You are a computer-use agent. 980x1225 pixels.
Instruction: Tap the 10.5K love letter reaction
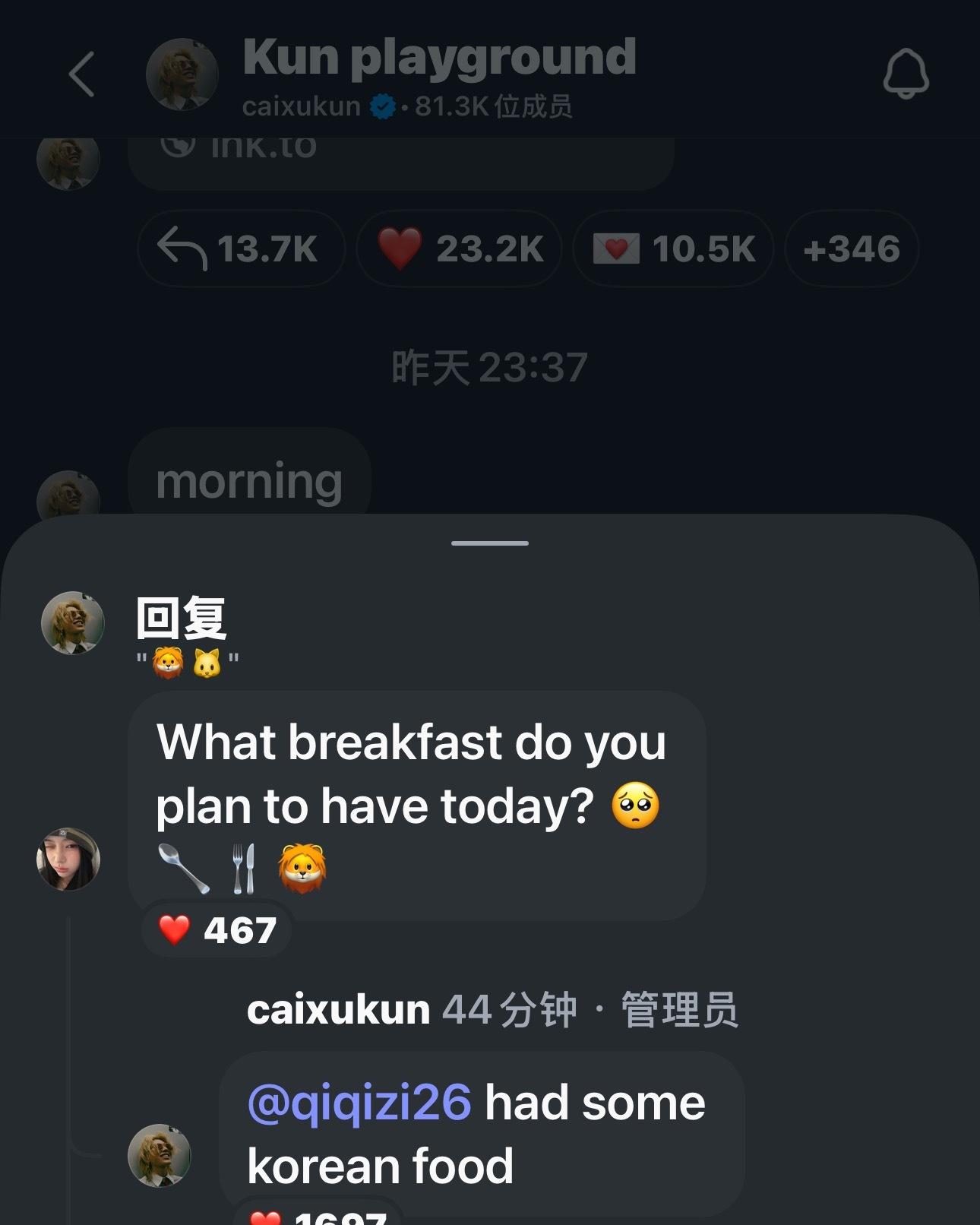[x=673, y=249]
